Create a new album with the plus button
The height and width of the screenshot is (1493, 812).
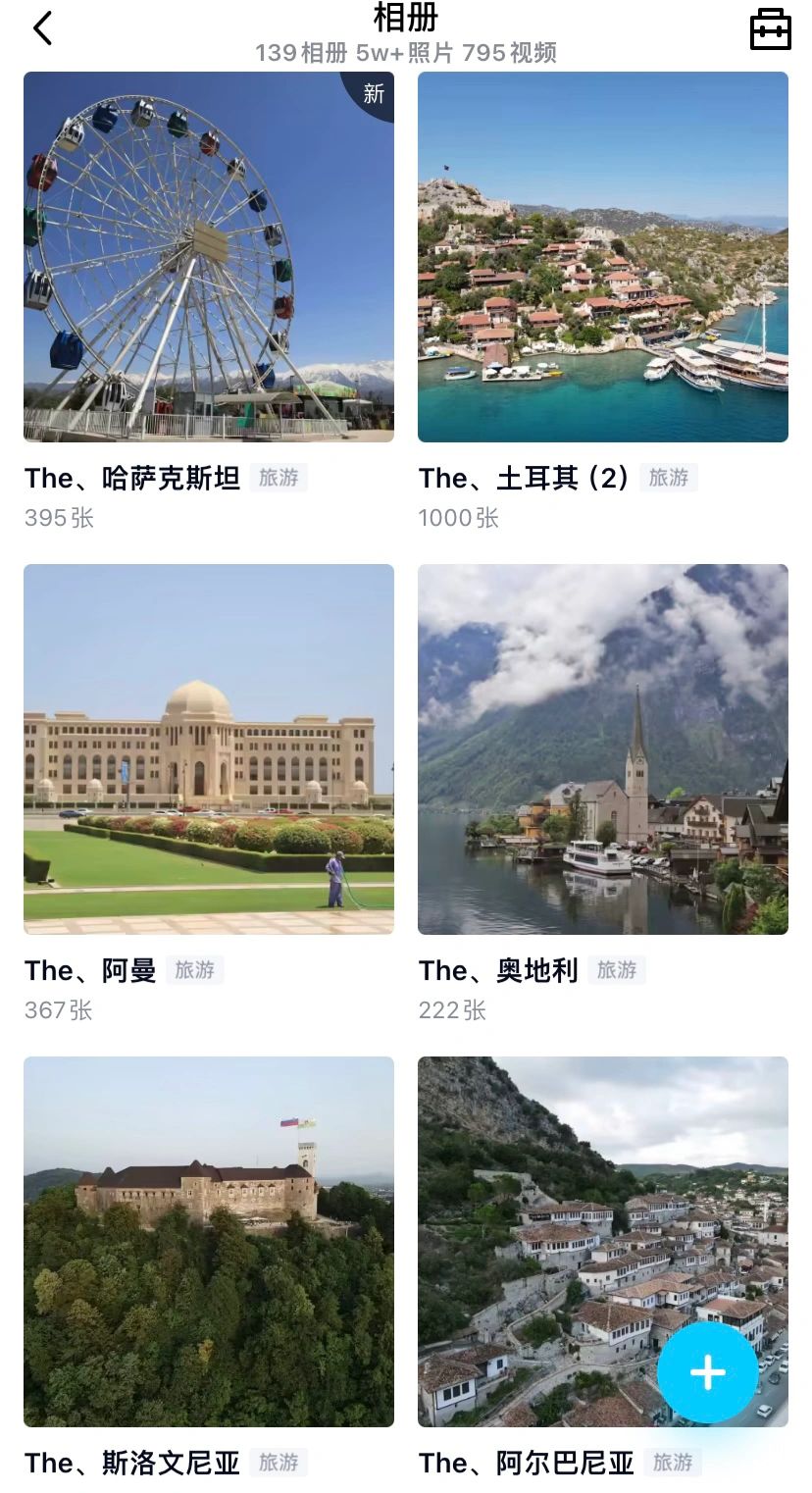[707, 1372]
